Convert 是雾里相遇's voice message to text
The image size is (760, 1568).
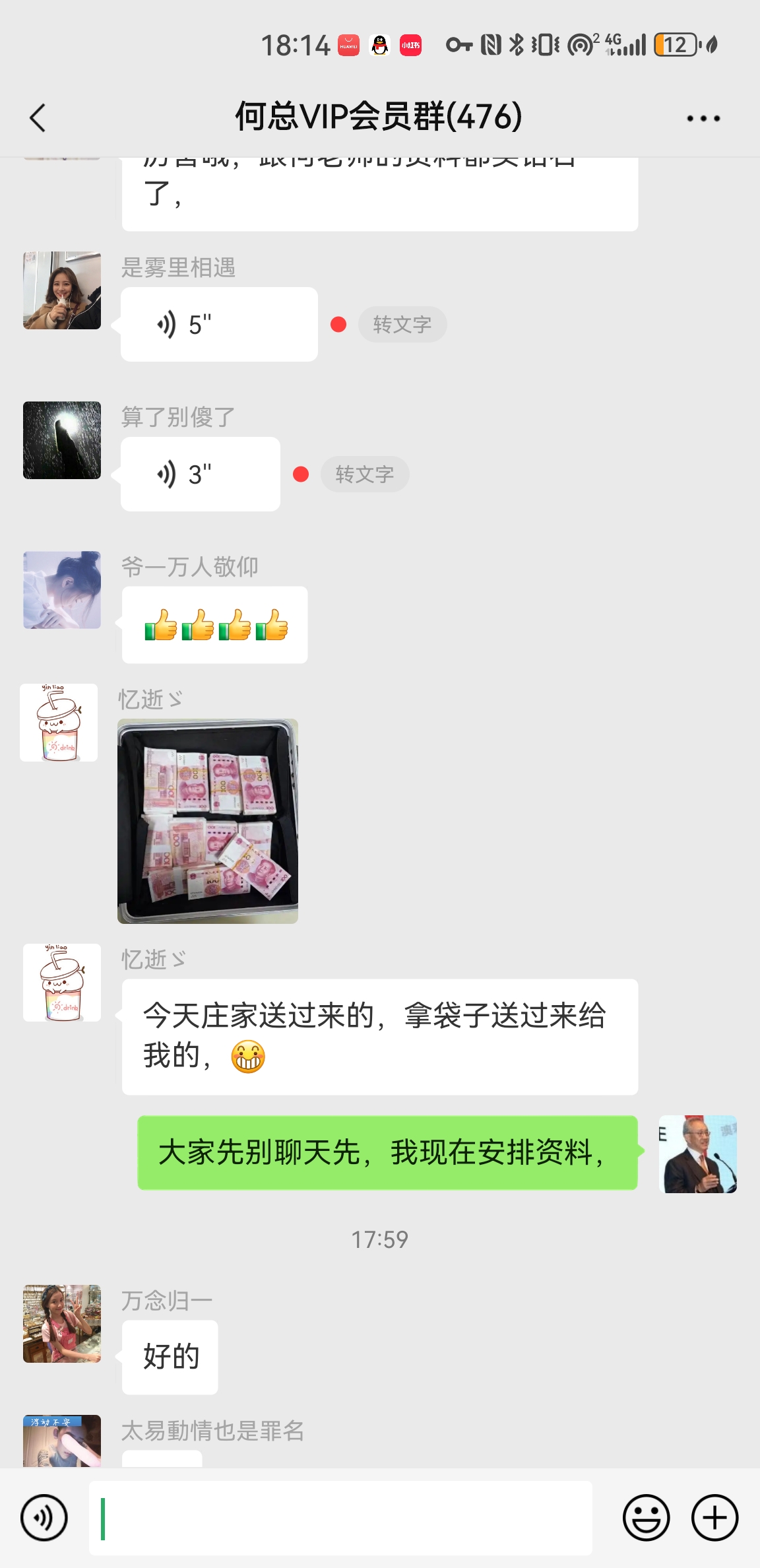tap(402, 324)
